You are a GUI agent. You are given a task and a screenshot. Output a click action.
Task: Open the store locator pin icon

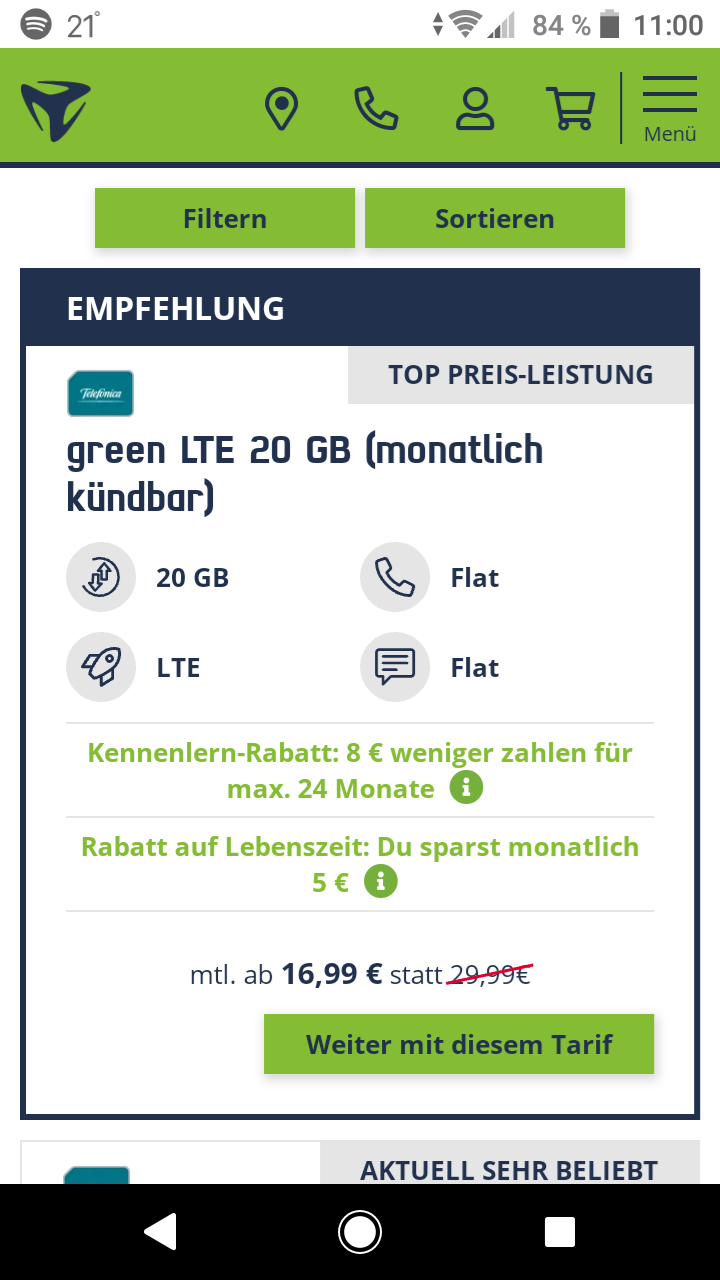282,108
